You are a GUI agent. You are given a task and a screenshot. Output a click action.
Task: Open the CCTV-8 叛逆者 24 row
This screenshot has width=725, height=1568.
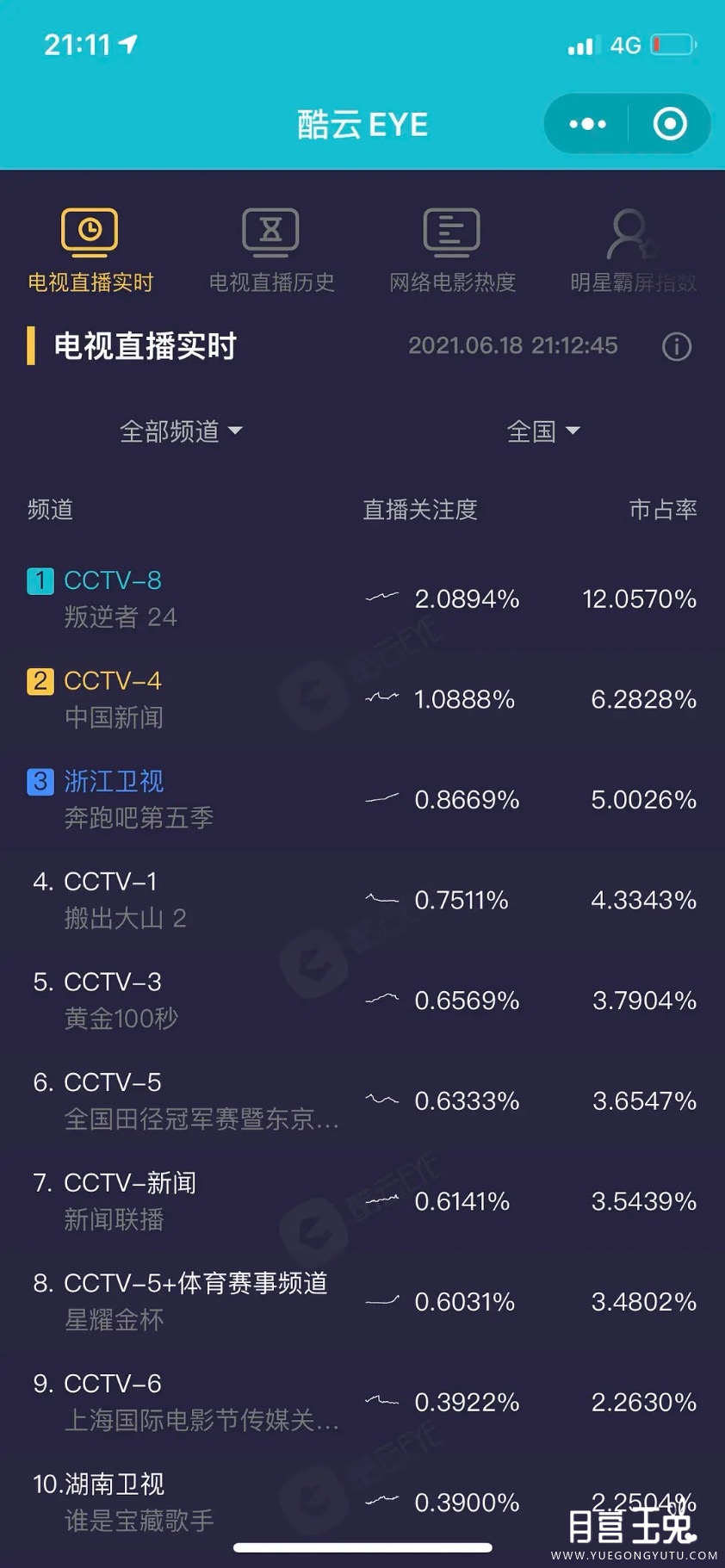click(x=362, y=599)
